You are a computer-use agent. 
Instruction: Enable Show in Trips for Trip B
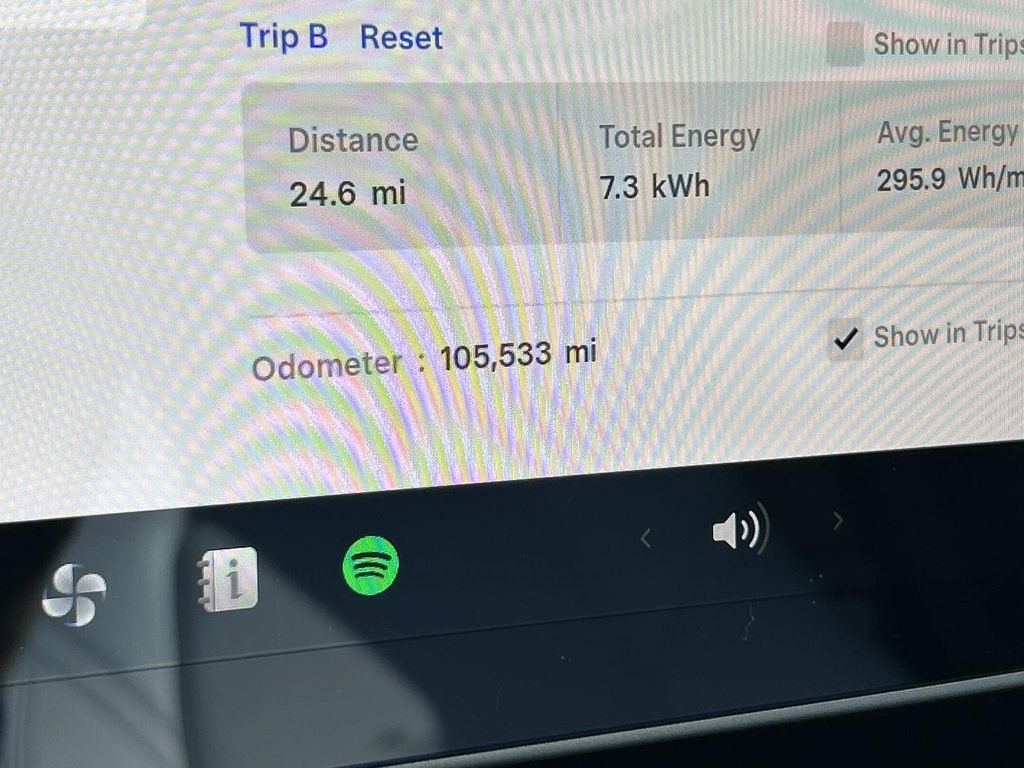coord(845,45)
